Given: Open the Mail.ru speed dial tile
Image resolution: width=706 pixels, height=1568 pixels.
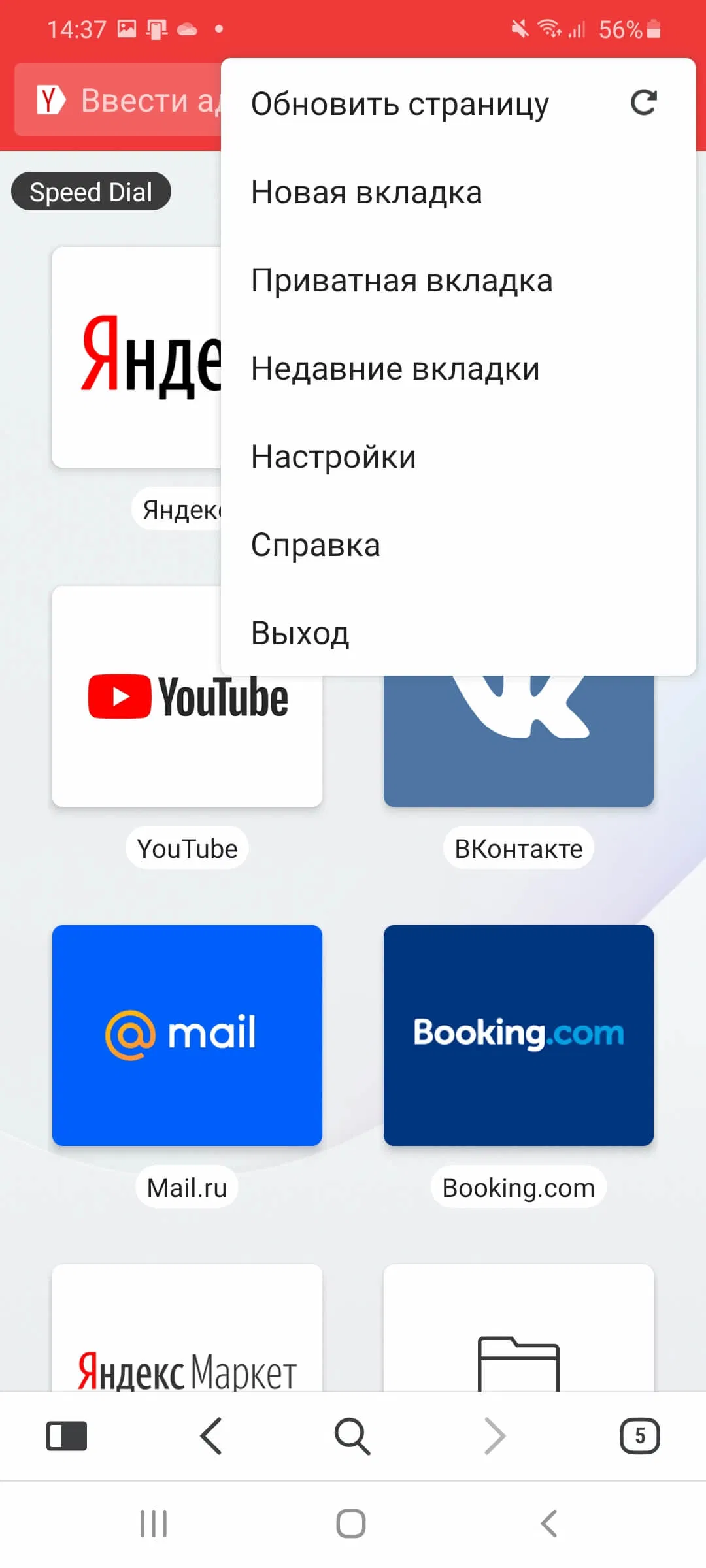Looking at the screenshot, I should click(187, 1035).
